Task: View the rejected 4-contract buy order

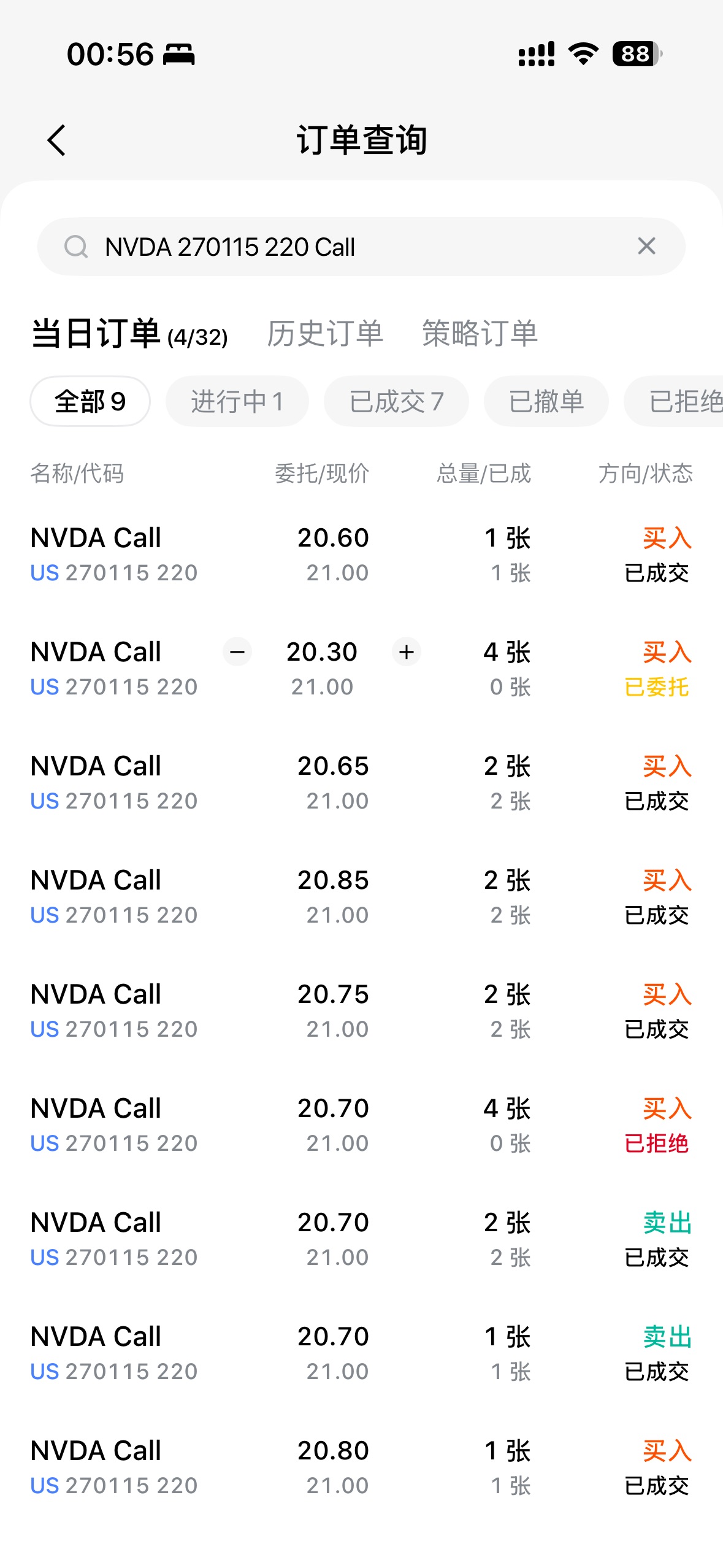Action: tap(361, 1125)
